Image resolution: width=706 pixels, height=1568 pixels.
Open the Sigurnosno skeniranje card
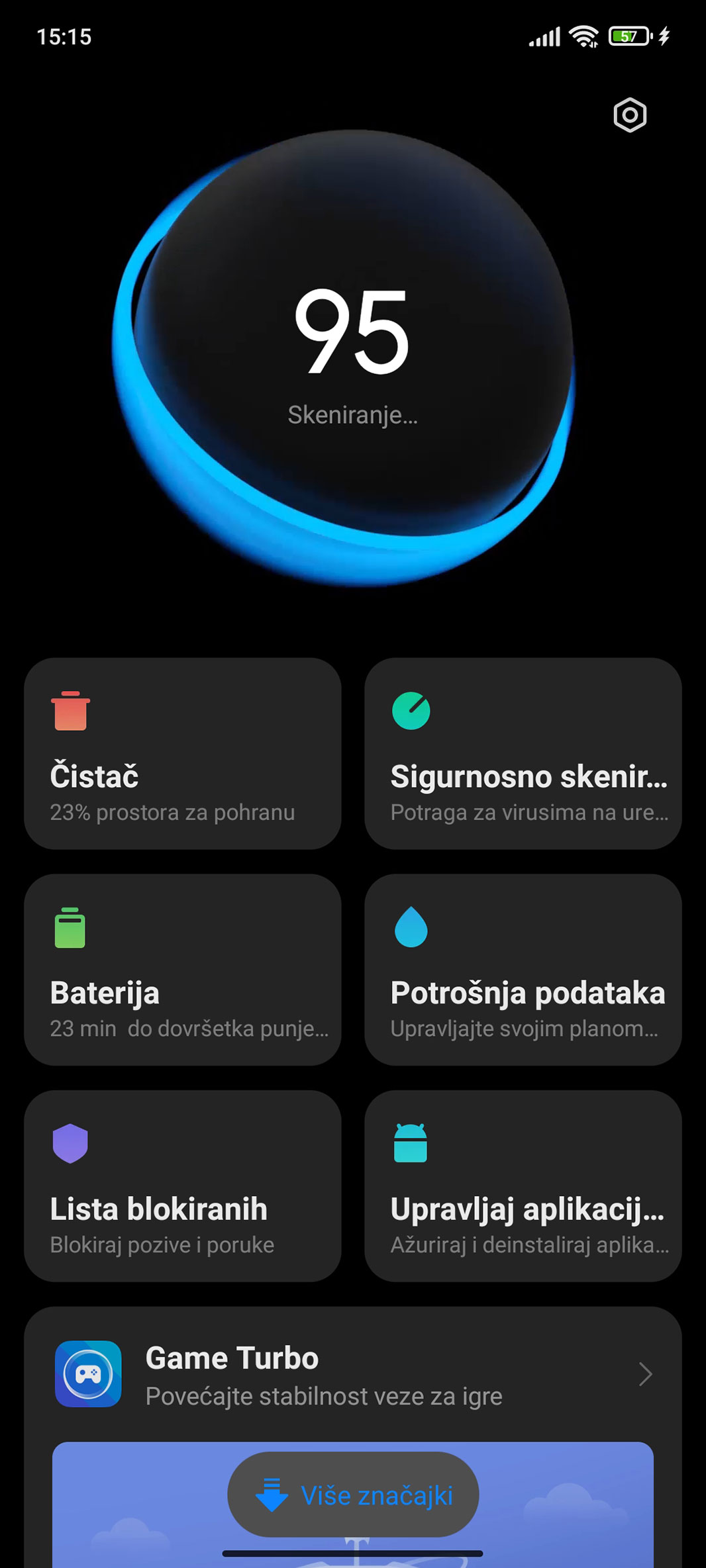click(523, 753)
